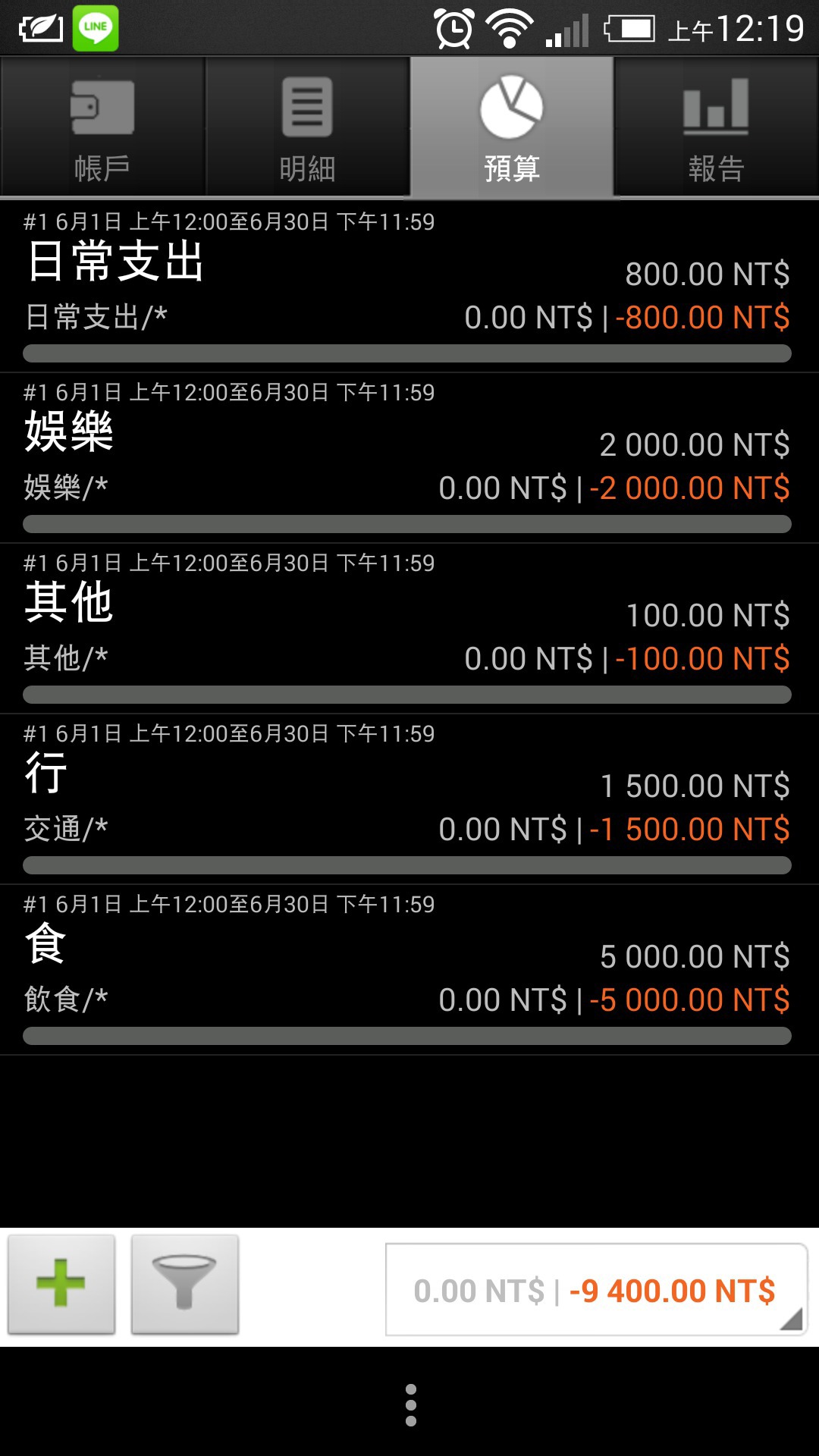The height and width of the screenshot is (1456, 819).
Task: Add a new budget with plus button
Action: tap(61, 1284)
